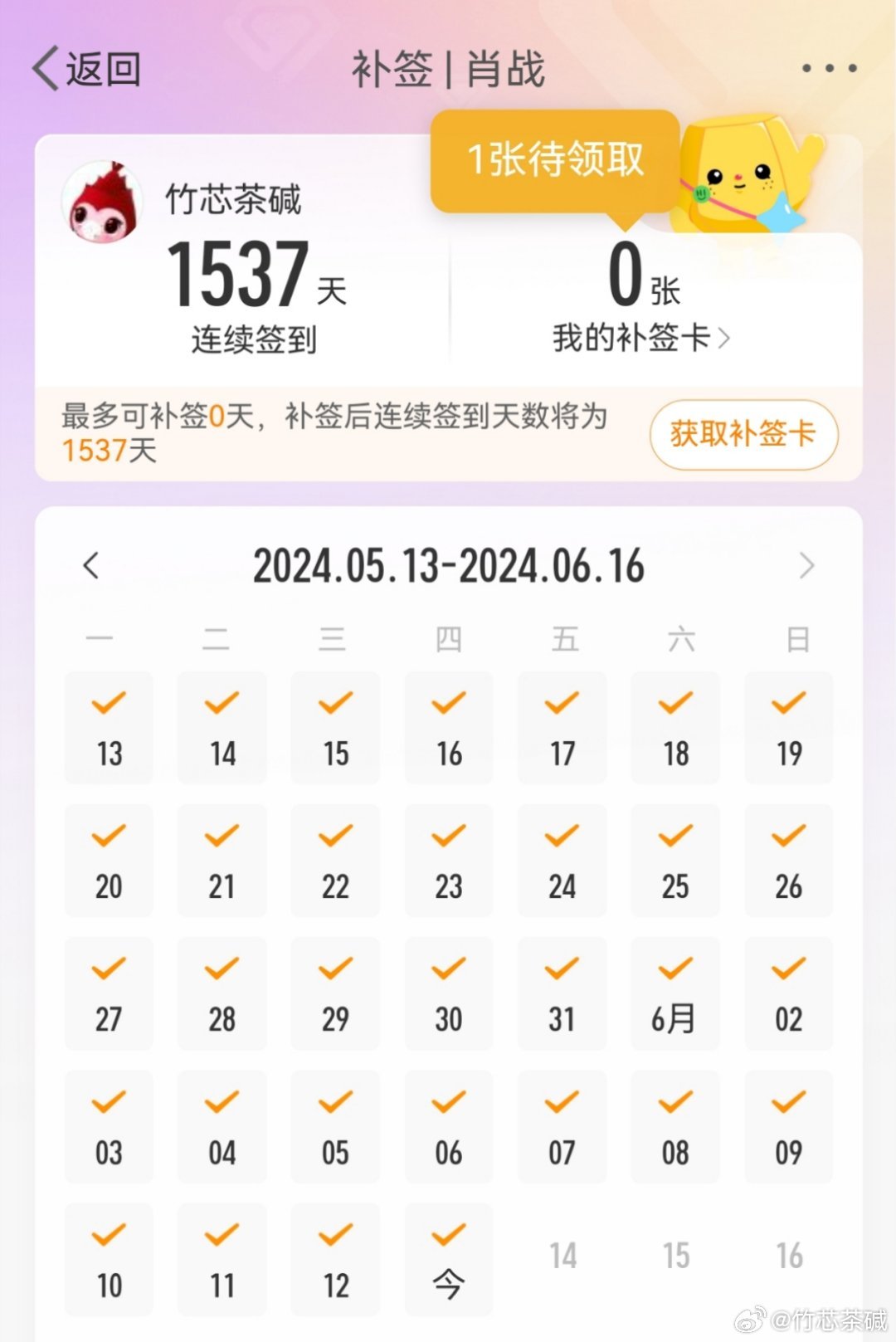Image resolution: width=896 pixels, height=1342 pixels.
Task: Select the check mark on 6月 cell
Action: 675,968
